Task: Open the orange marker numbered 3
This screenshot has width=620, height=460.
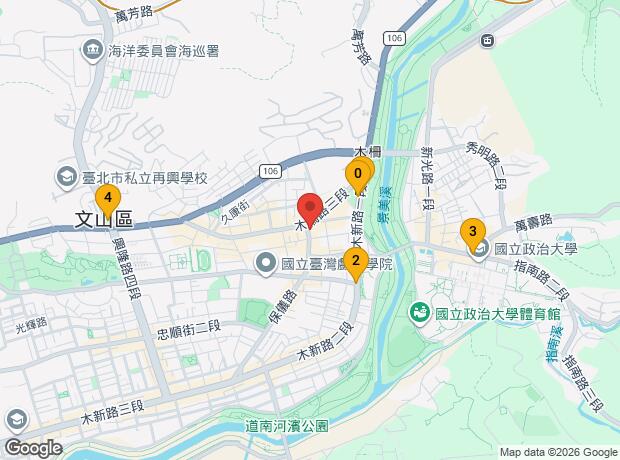Action: 473,234
